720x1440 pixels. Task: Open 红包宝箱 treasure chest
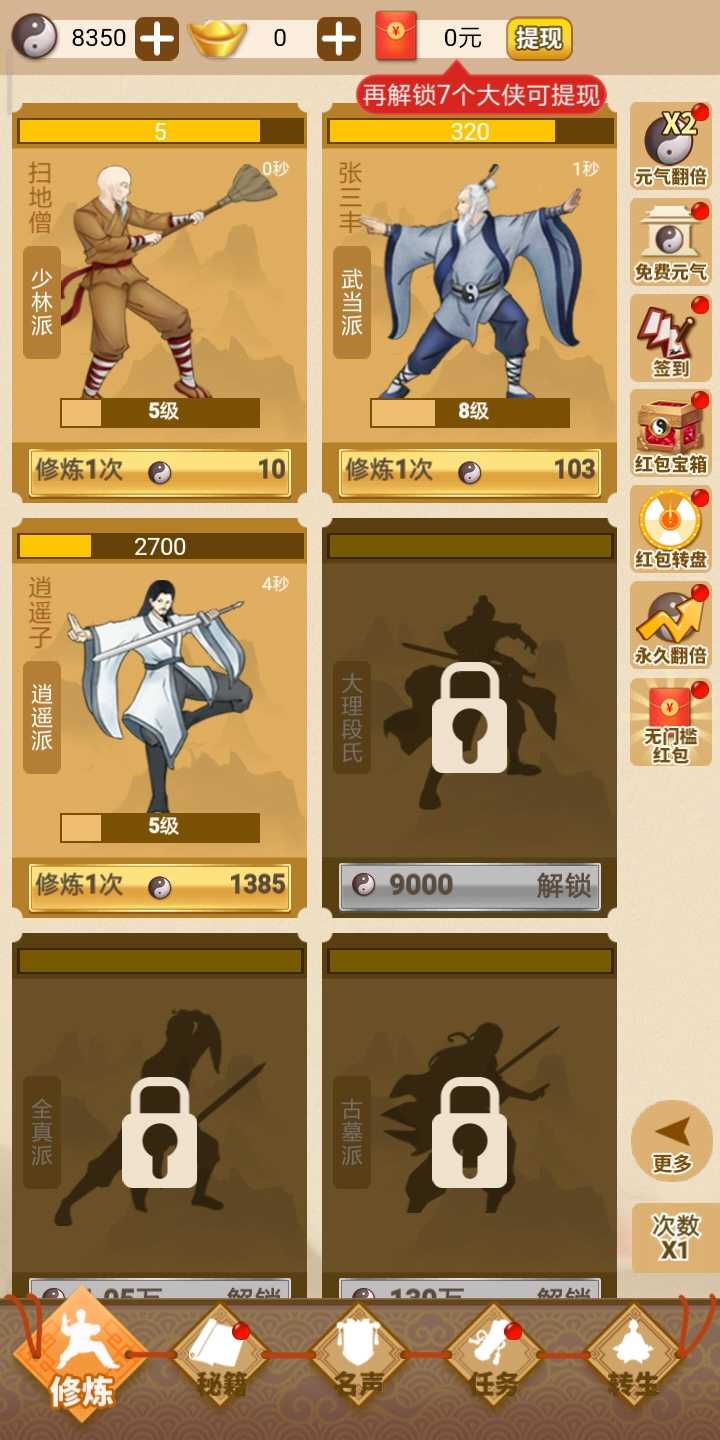pyautogui.click(x=671, y=435)
